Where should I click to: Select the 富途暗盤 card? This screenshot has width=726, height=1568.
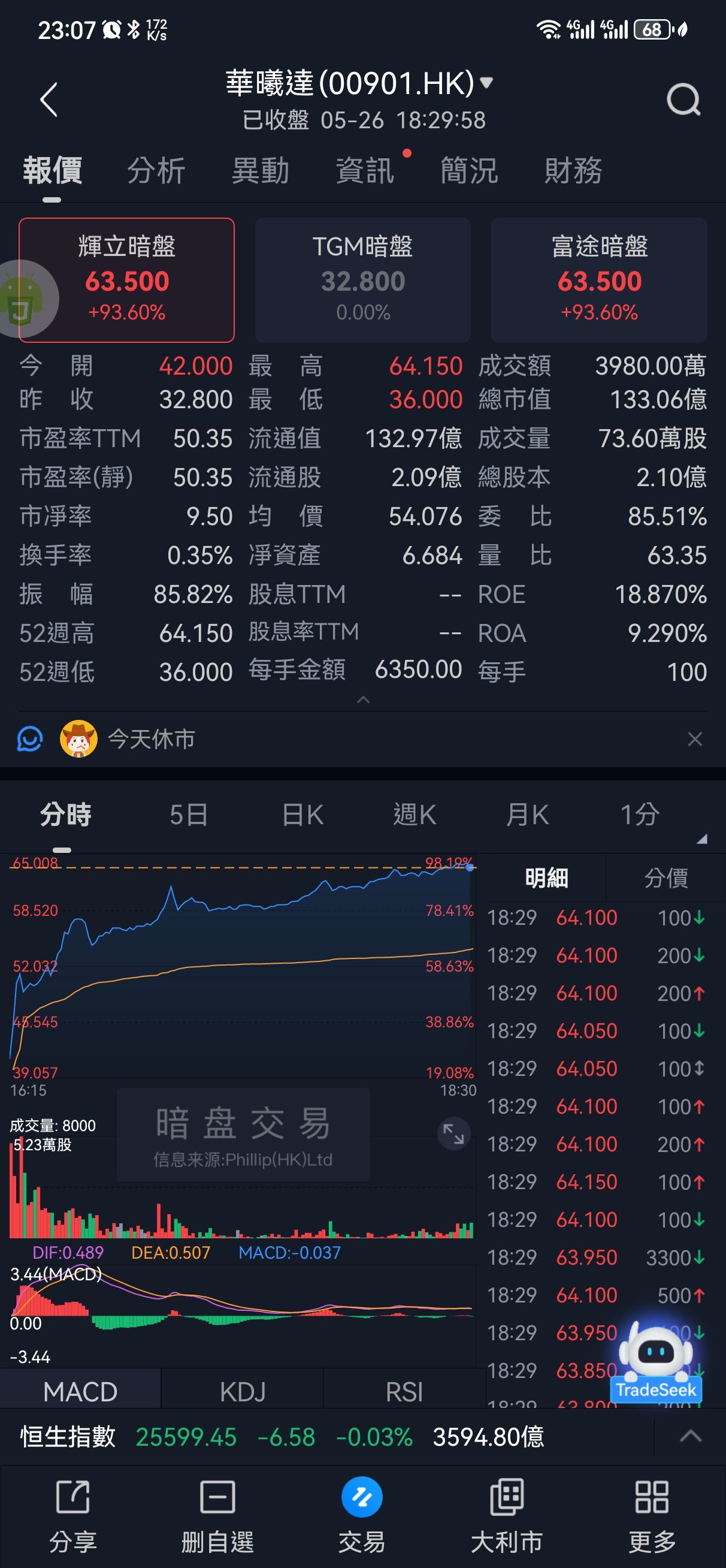(599, 280)
